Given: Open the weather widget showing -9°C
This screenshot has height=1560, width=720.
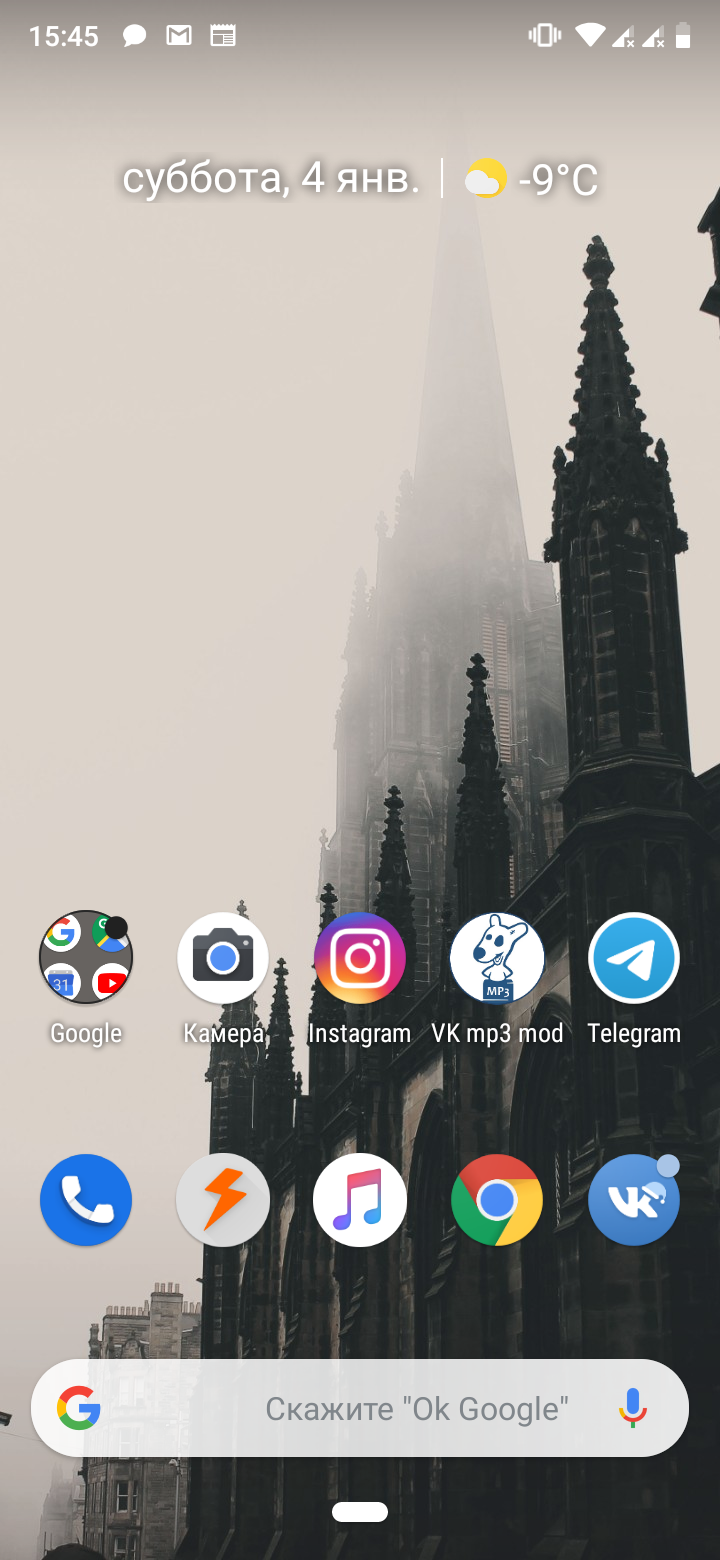Looking at the screenshot, I should pyautogui.click(x=531, y=180).
